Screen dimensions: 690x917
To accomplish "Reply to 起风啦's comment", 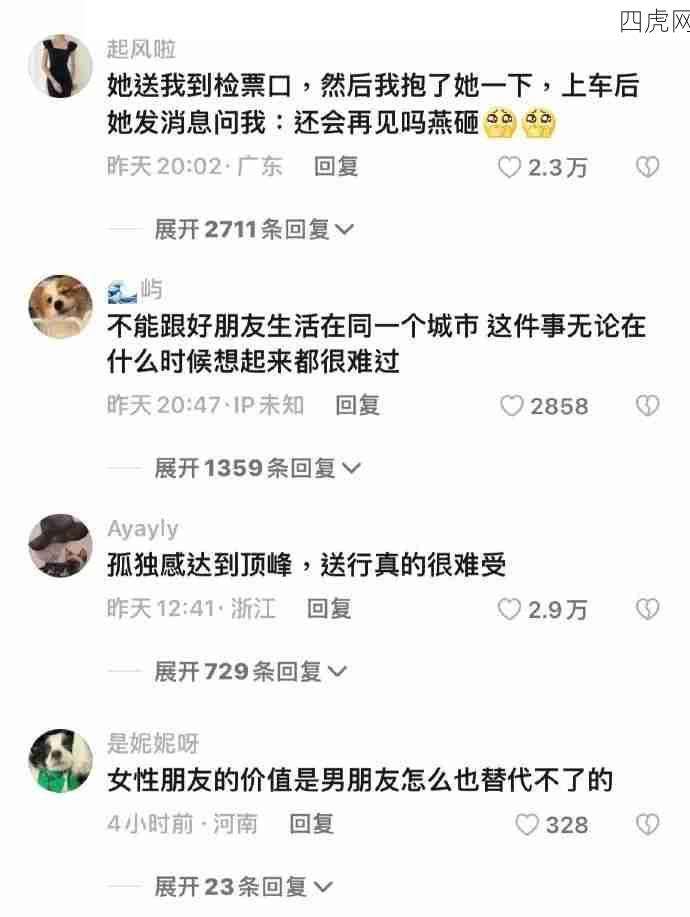I will tap(336, 167).
